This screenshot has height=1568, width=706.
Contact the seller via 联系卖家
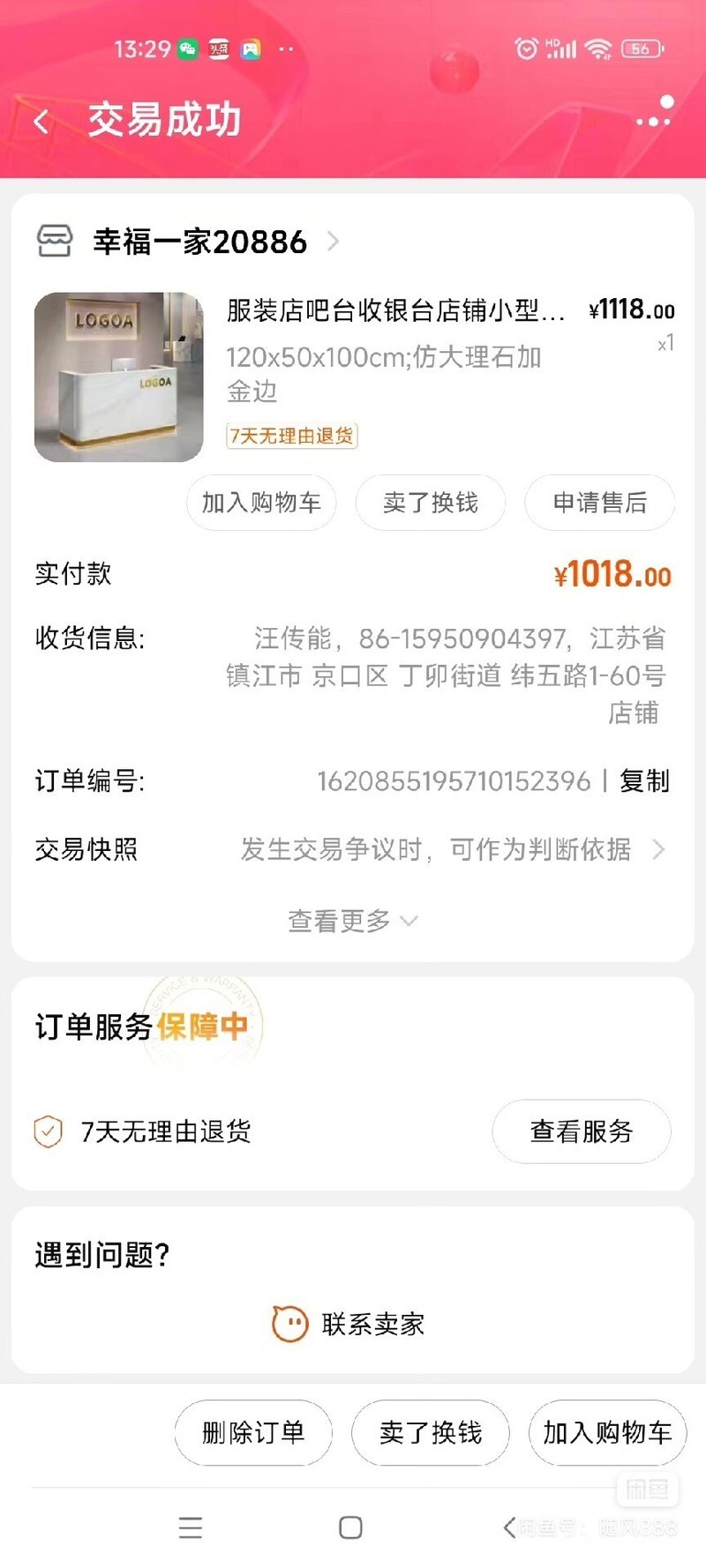(x=352, y=1324)
